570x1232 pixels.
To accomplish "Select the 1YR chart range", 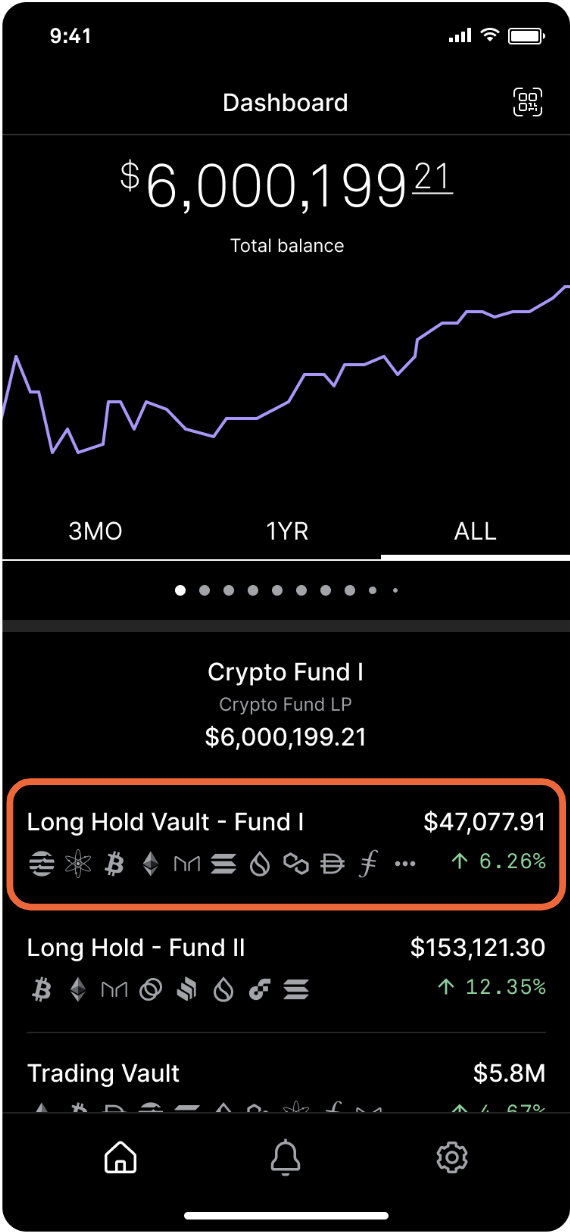I will (x=287, y=531).
